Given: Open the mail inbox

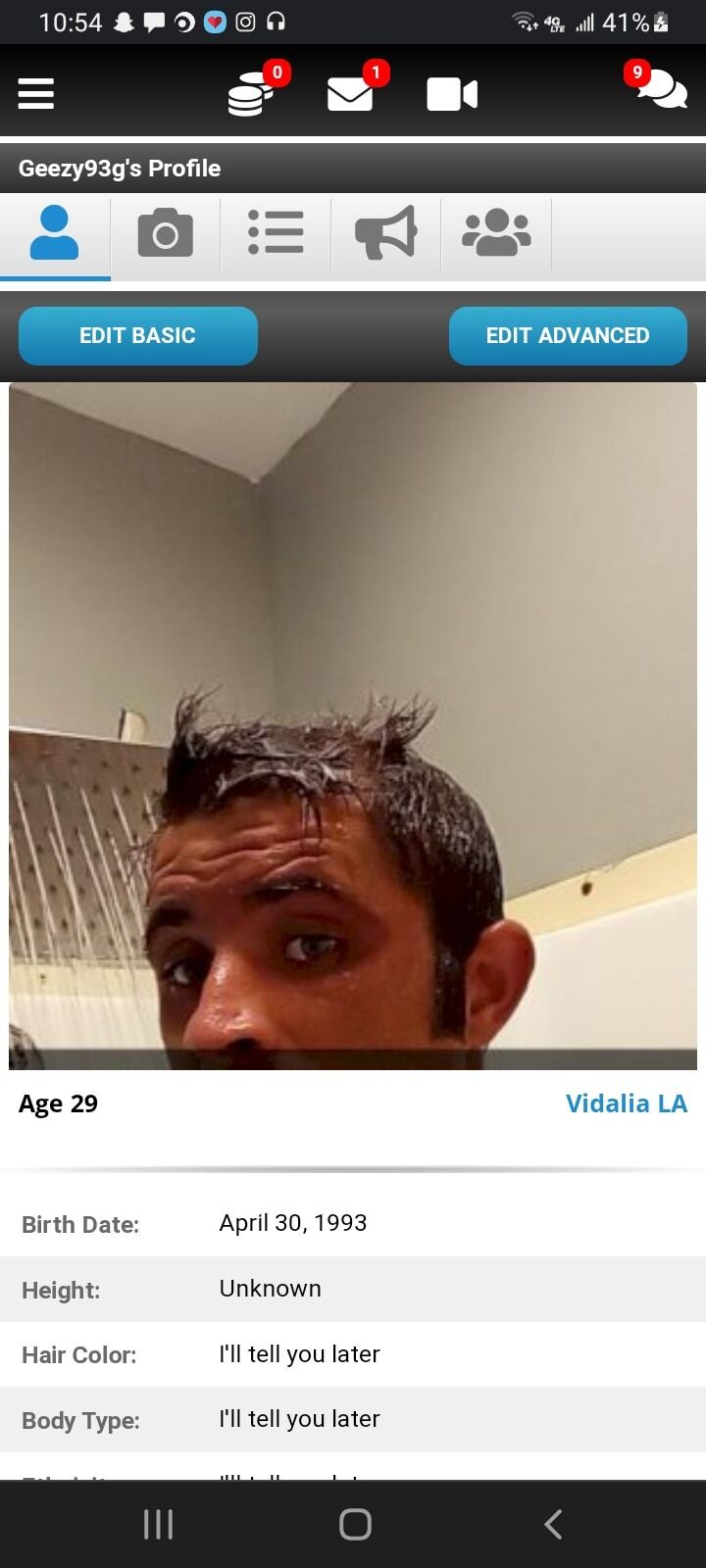Looking at the screenshot, I should click(350, 94).
